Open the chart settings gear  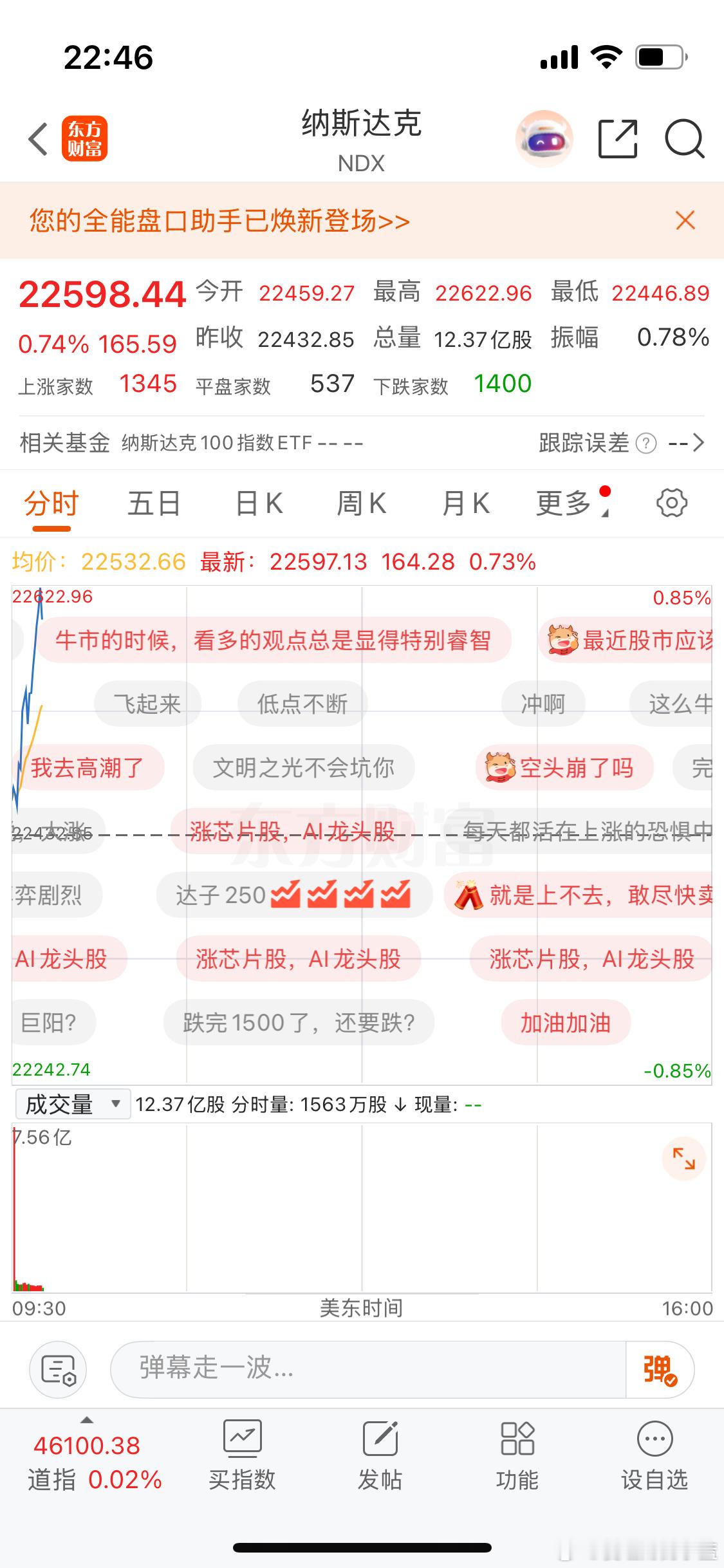pos(671,503)
